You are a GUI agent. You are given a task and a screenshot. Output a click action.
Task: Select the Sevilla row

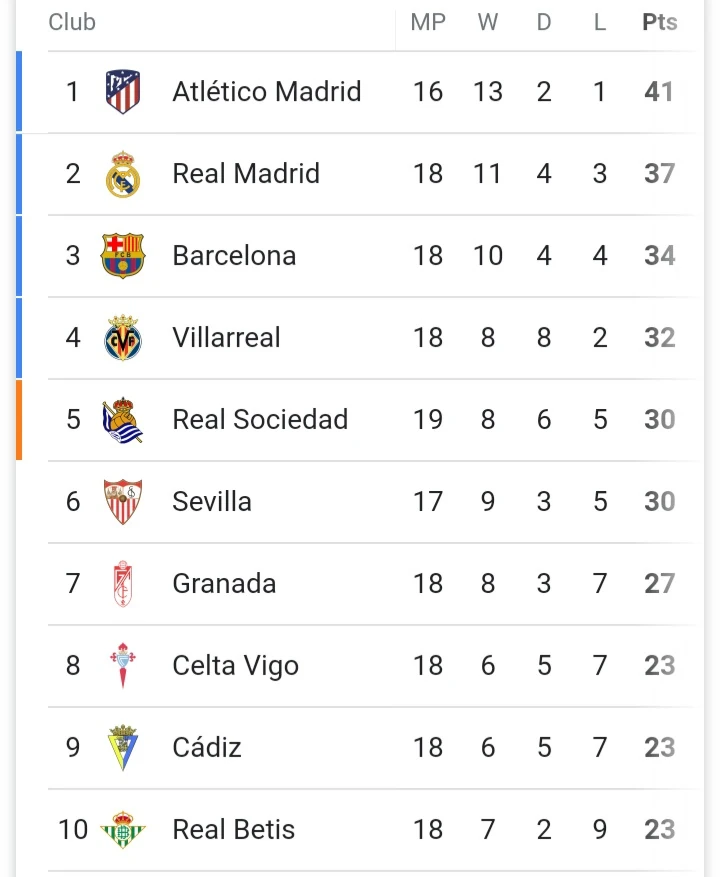[x=212, y=502]
